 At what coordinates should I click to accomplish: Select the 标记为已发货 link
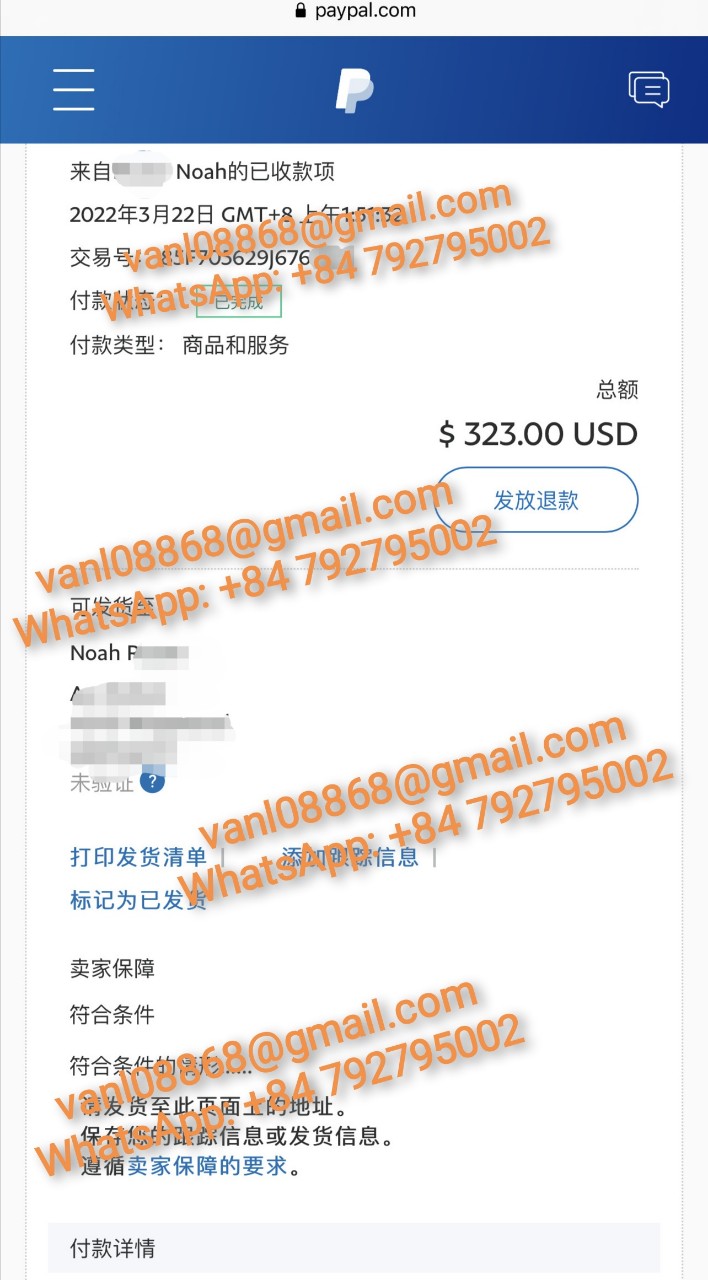click(138, 900)
